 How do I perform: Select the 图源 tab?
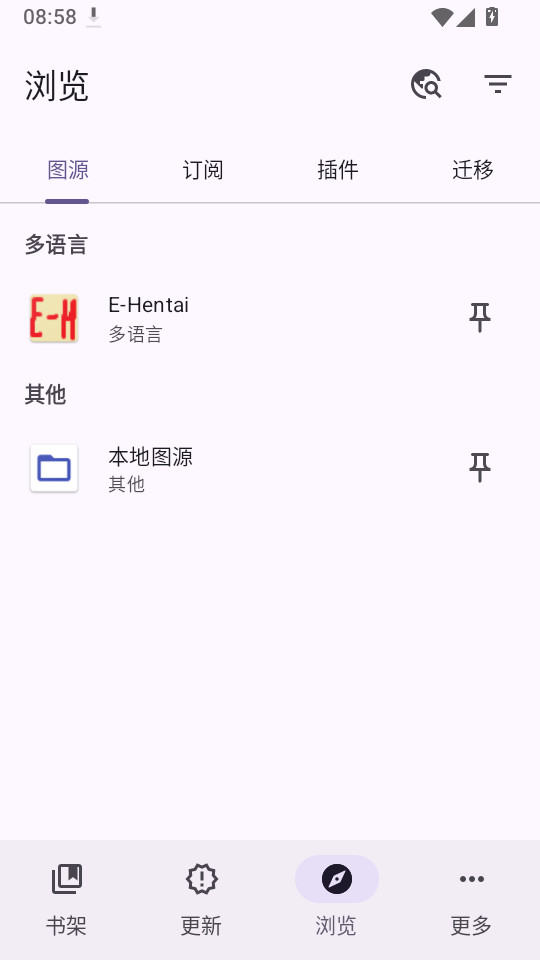(x=68, y=170)
